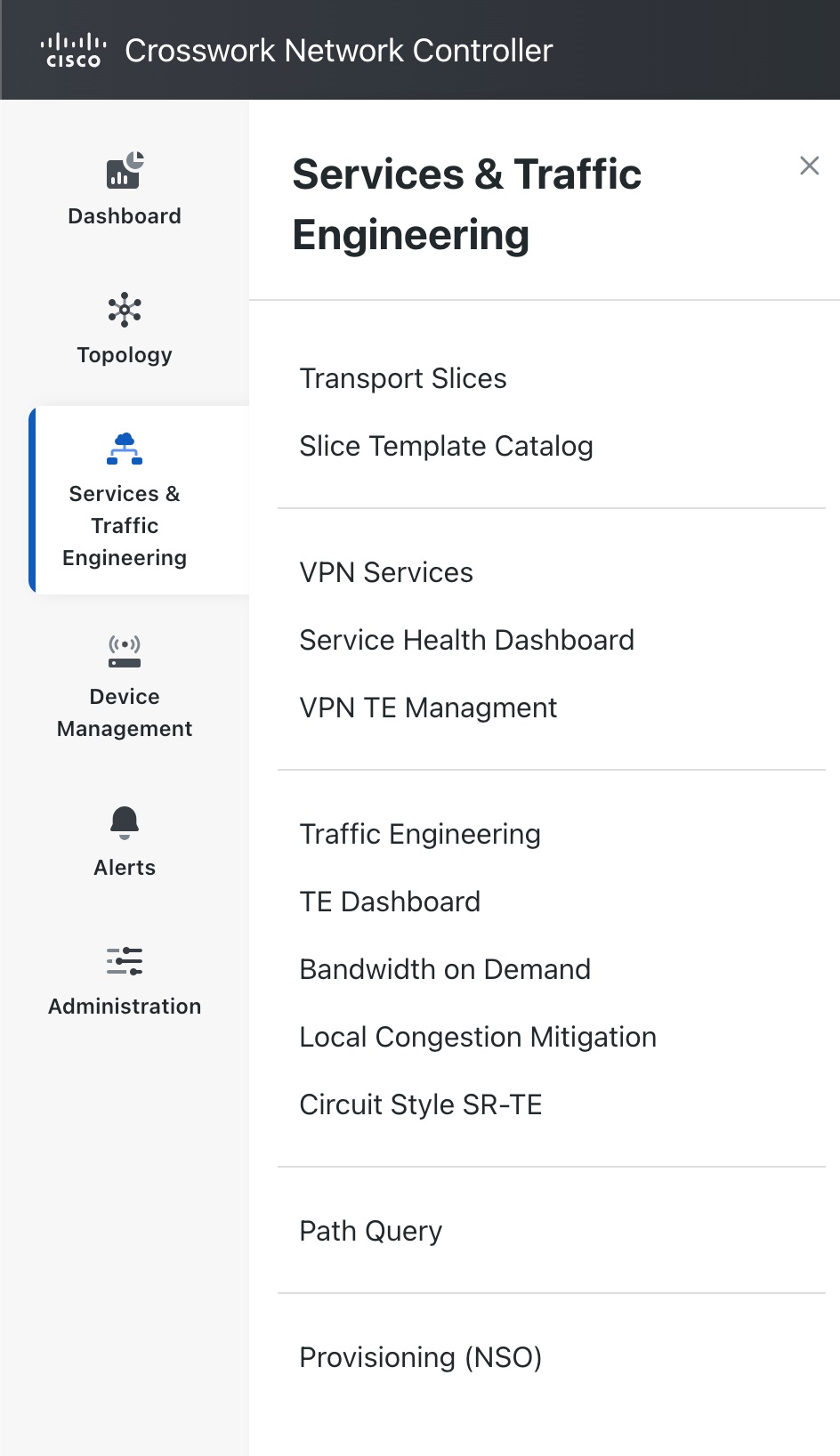Open the Slice Template Catalog
The image size is (840, 1456).
(446, 446)
